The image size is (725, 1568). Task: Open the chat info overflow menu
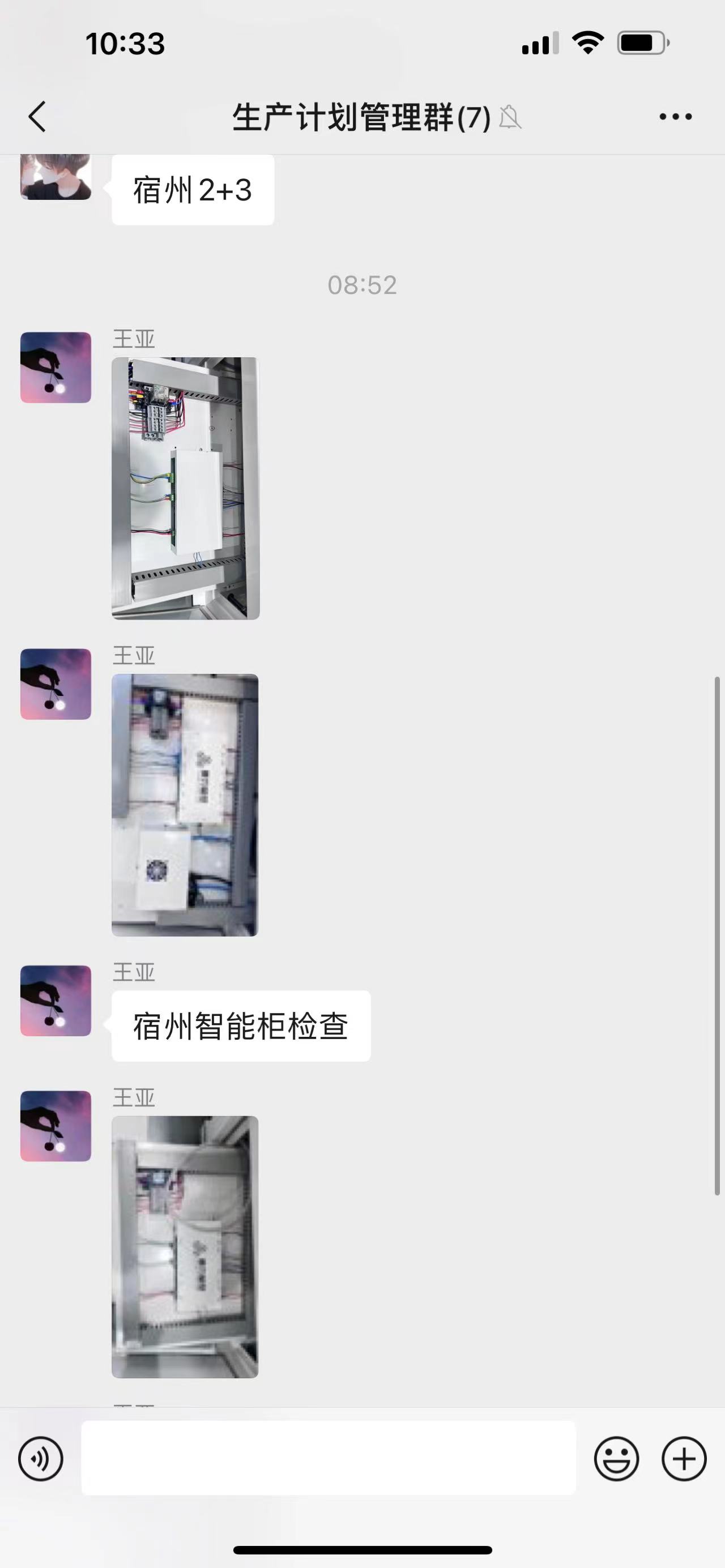point(675,116)
